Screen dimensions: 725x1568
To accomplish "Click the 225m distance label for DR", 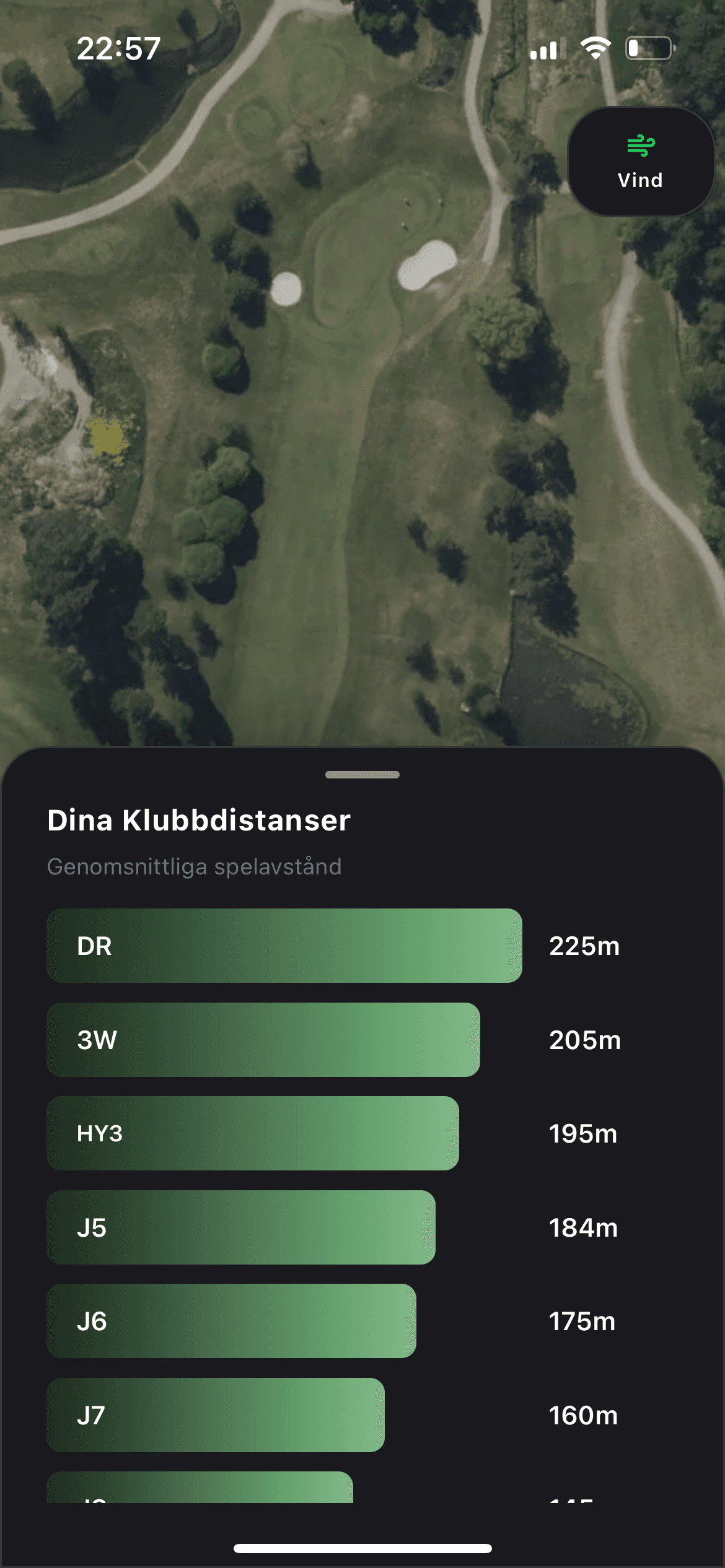I will point(584,946).
